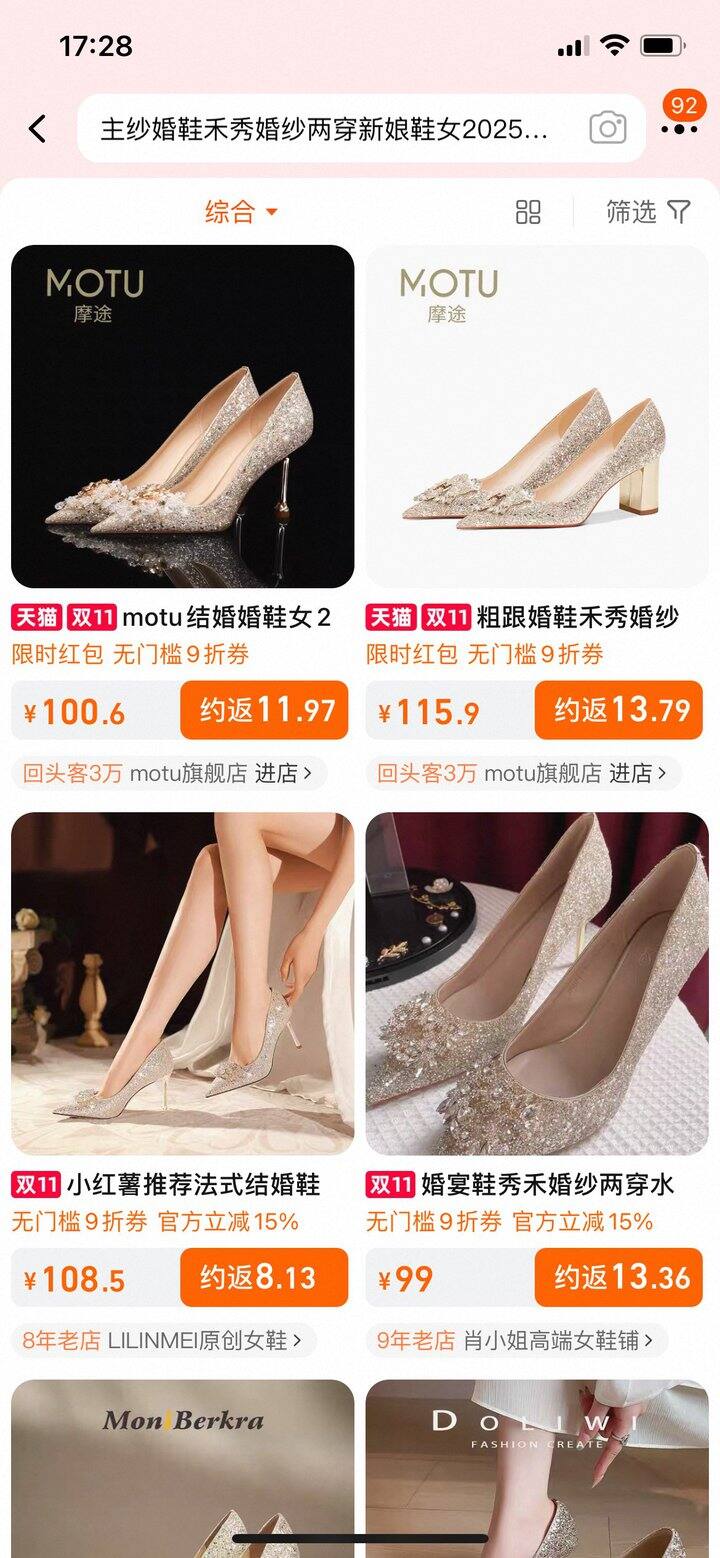
Task: Open the motu结婚婚鞋女 product card
Action: pyautogui.click(x=182, y=416)
